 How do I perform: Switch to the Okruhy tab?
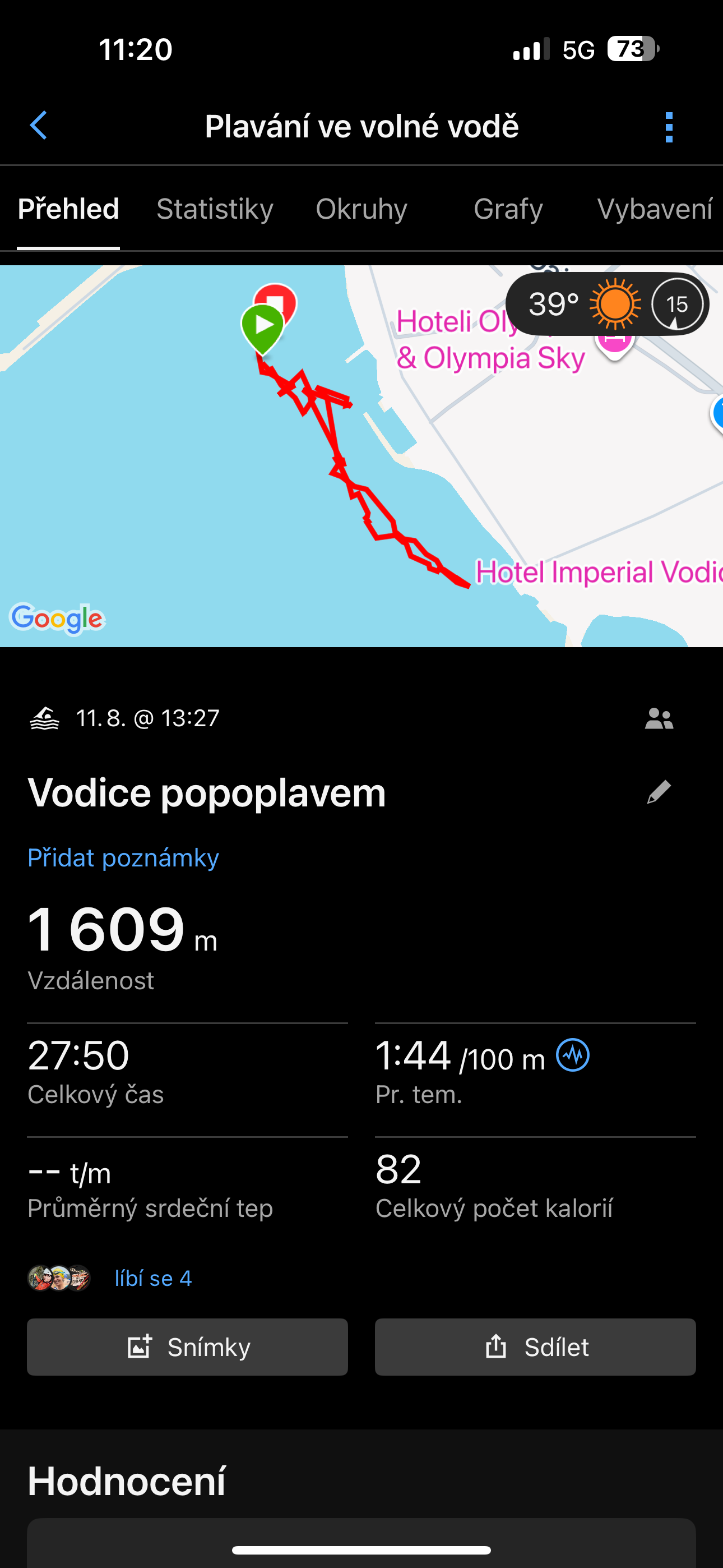pyautogui.click(x=361, y=209)
